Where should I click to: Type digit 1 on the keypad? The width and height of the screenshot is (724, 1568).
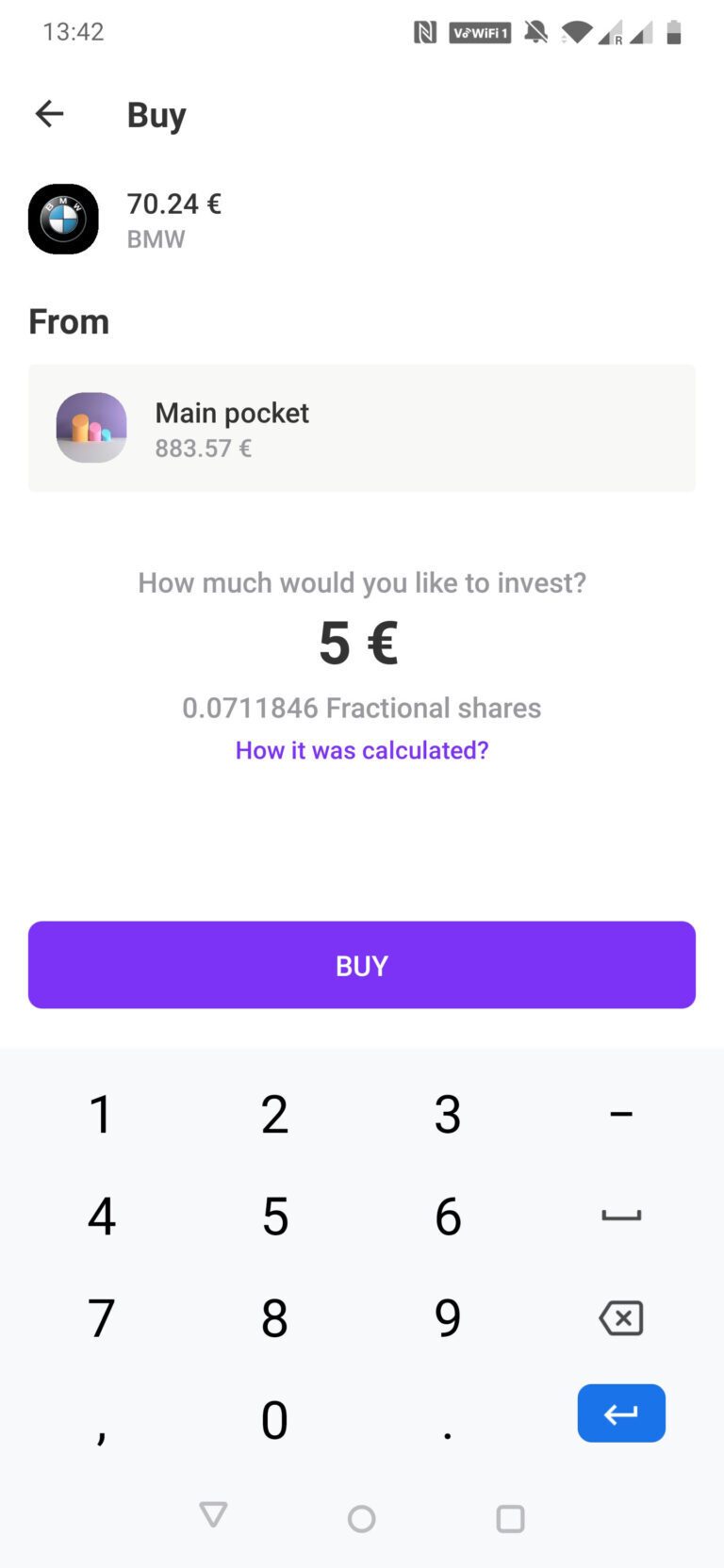(x=101, y=1114)
